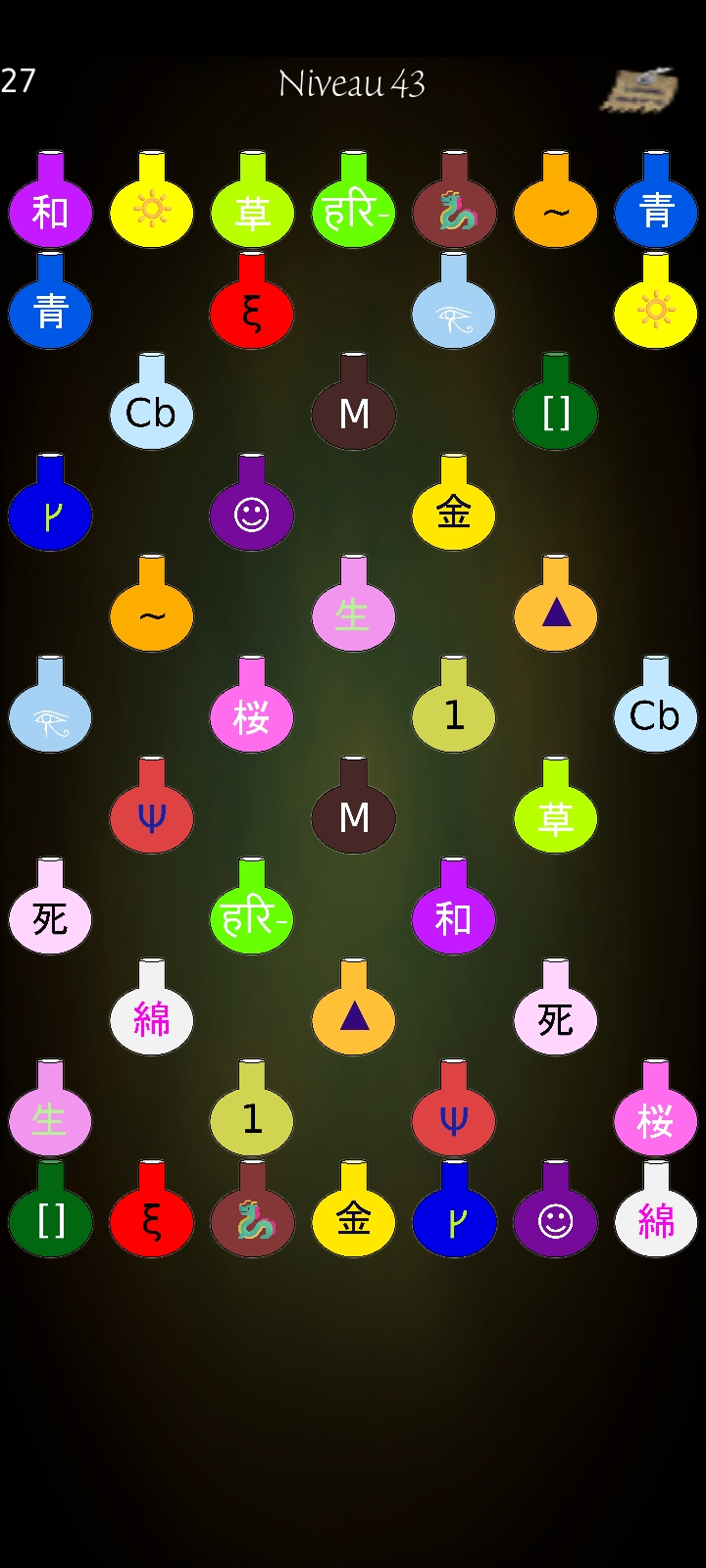Open the parchment scroll icon
This screenshot has width=706, height=1568.
point(638,90)
